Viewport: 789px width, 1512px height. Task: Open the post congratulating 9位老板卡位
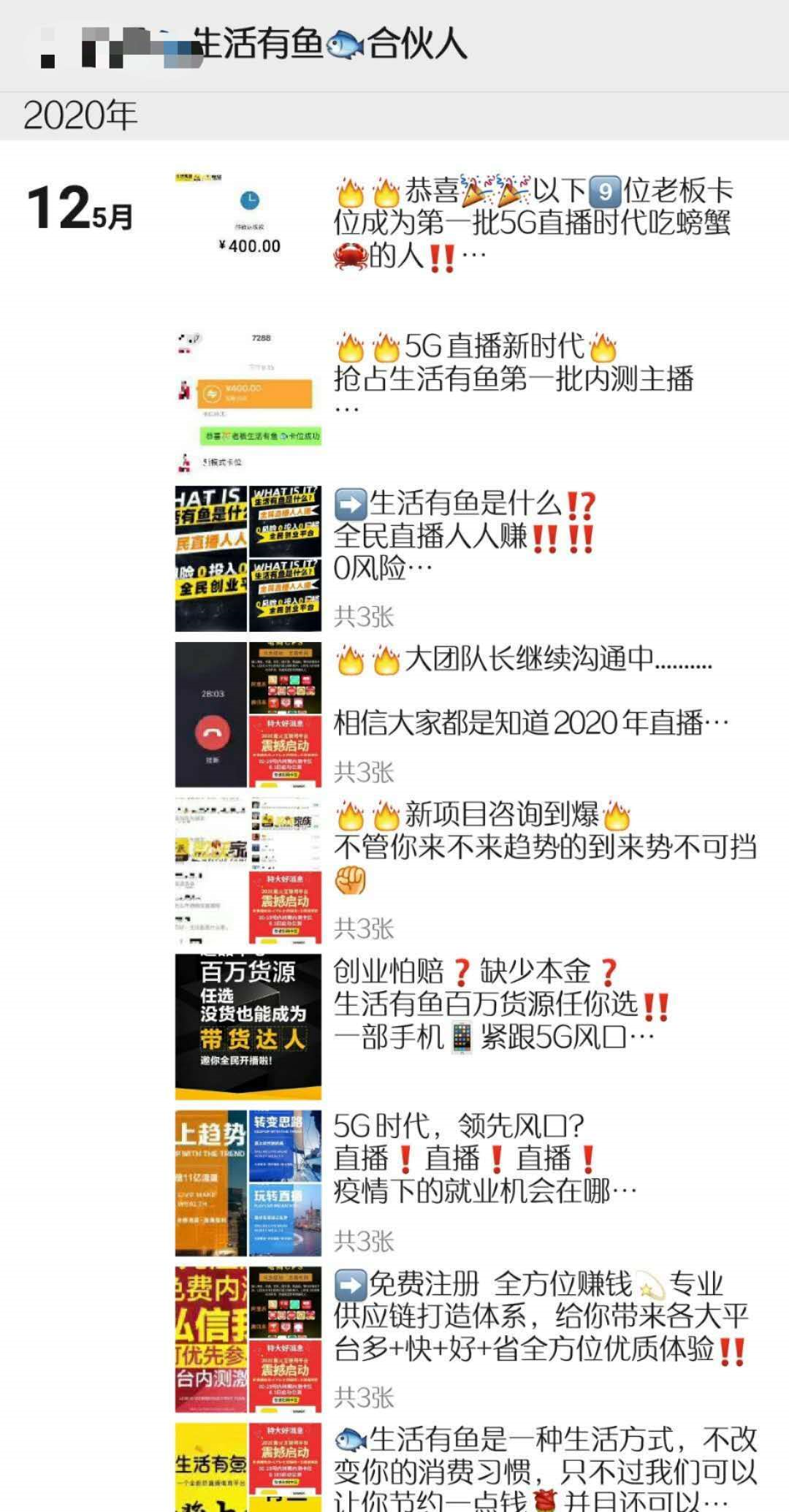point(533,223)
